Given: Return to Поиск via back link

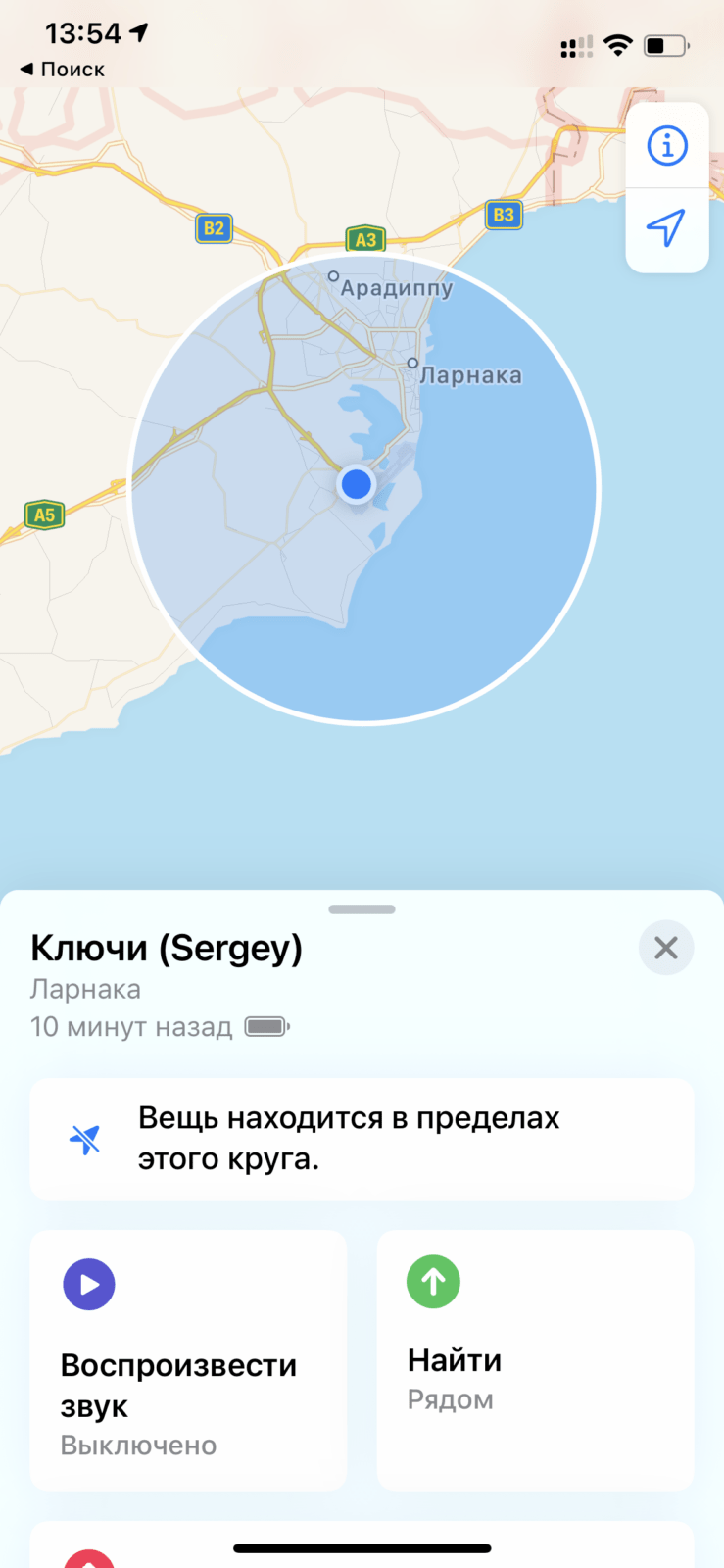Looking at the screenshot, I should point(63,70).
